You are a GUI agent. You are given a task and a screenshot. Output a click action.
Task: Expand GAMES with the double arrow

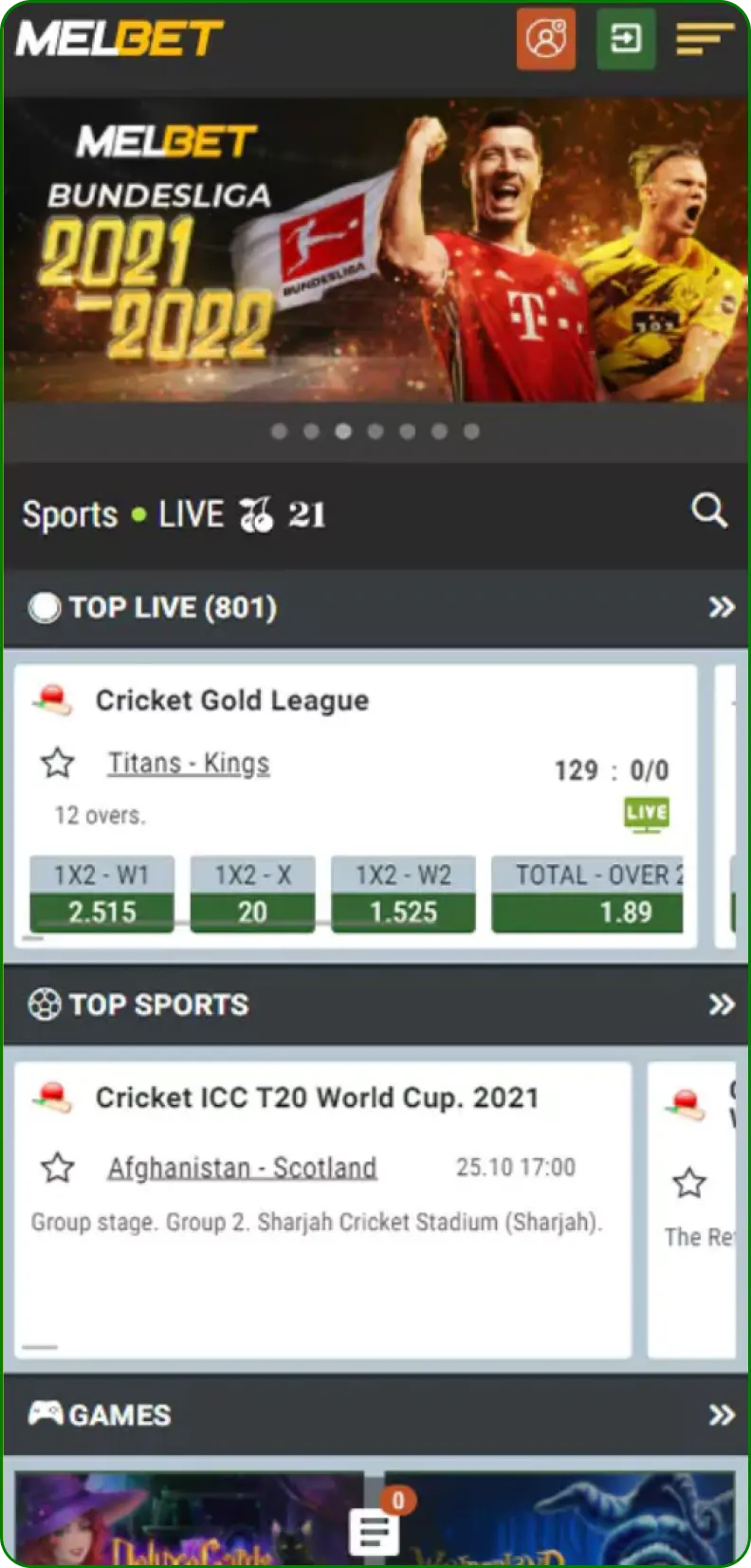(x=724, y=1414)
